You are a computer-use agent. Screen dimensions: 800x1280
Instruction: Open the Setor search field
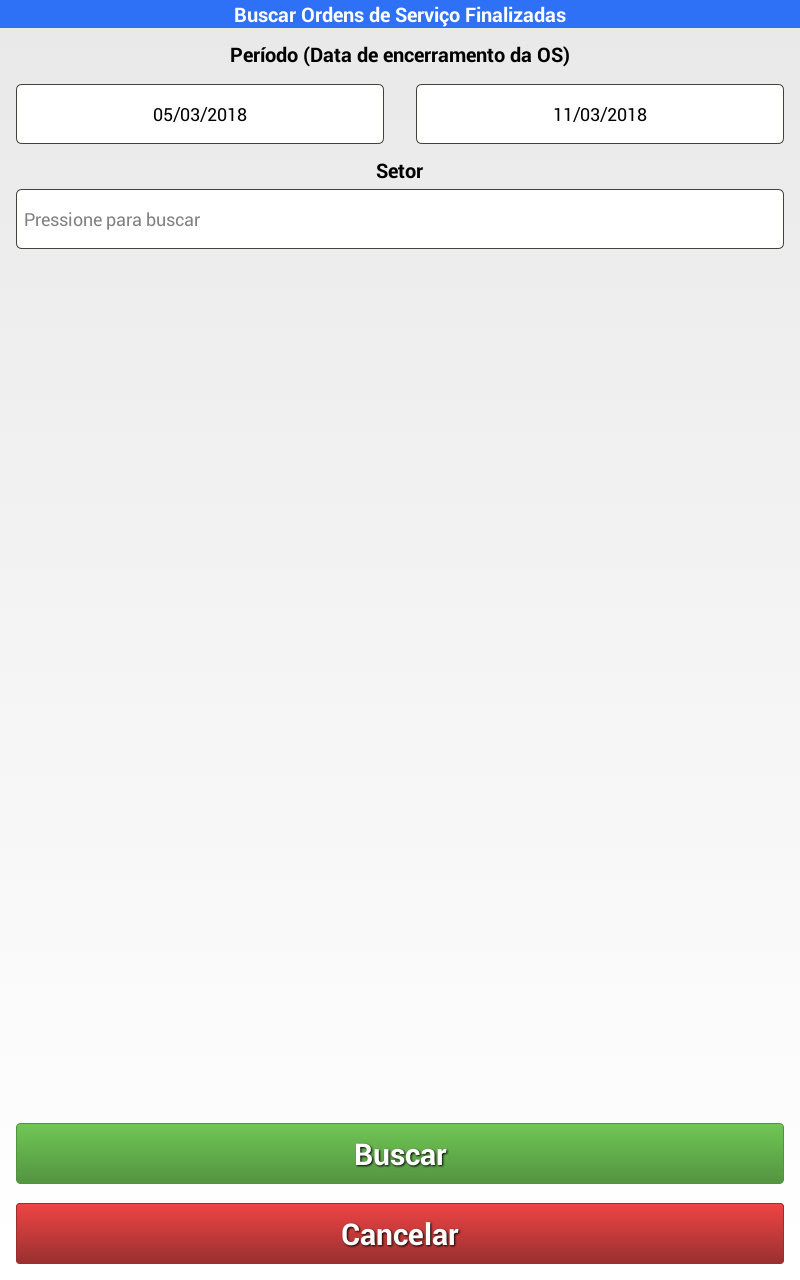point(400,219)
